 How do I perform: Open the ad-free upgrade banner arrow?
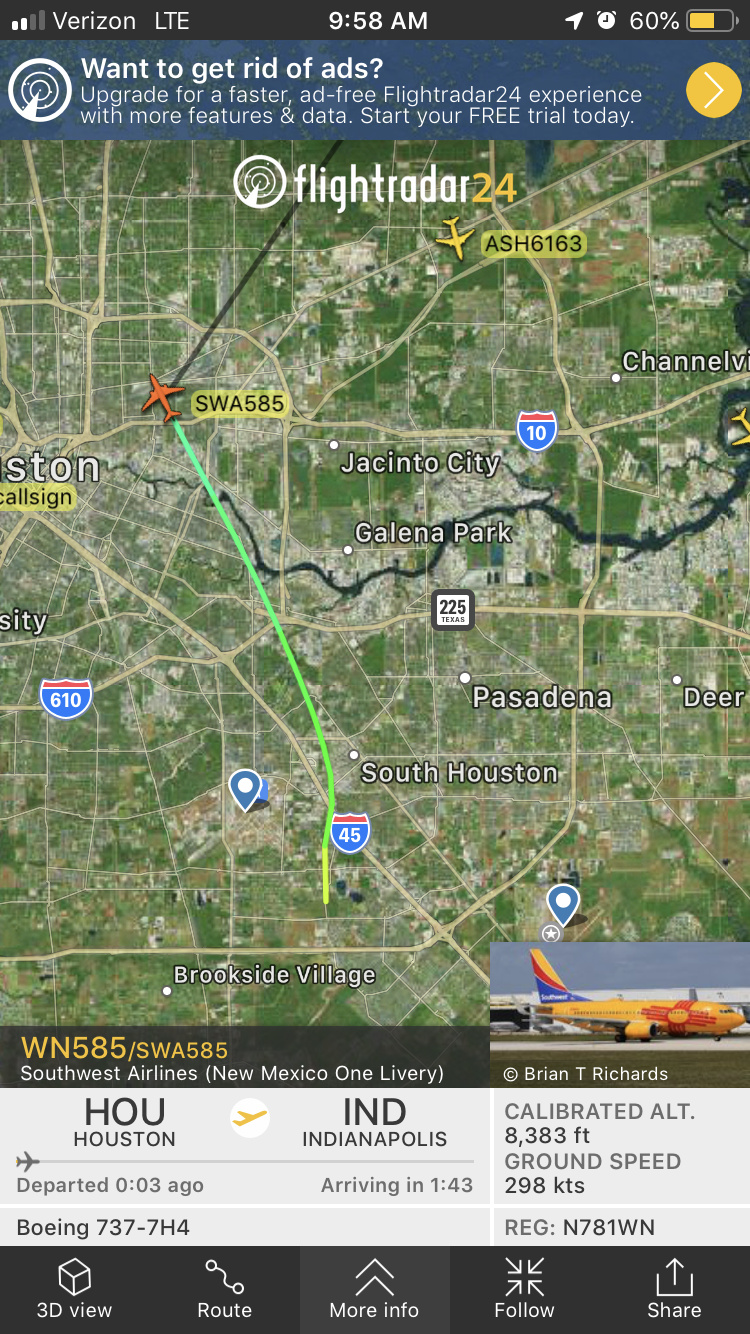tap(713, 90)
